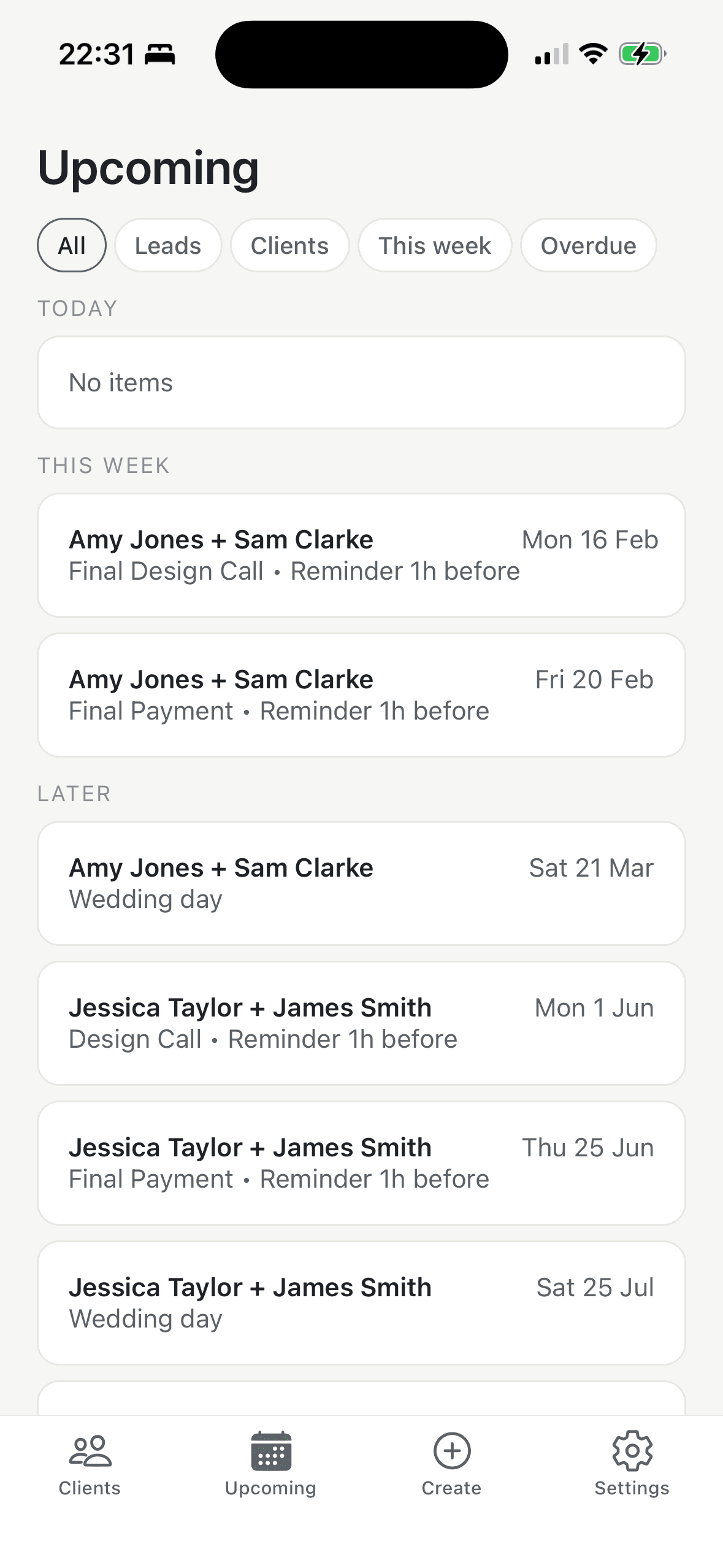Tap Amy Jones wedding day on Sat 21 Mar
723x1568 pixels.
(x=361, y=882)
